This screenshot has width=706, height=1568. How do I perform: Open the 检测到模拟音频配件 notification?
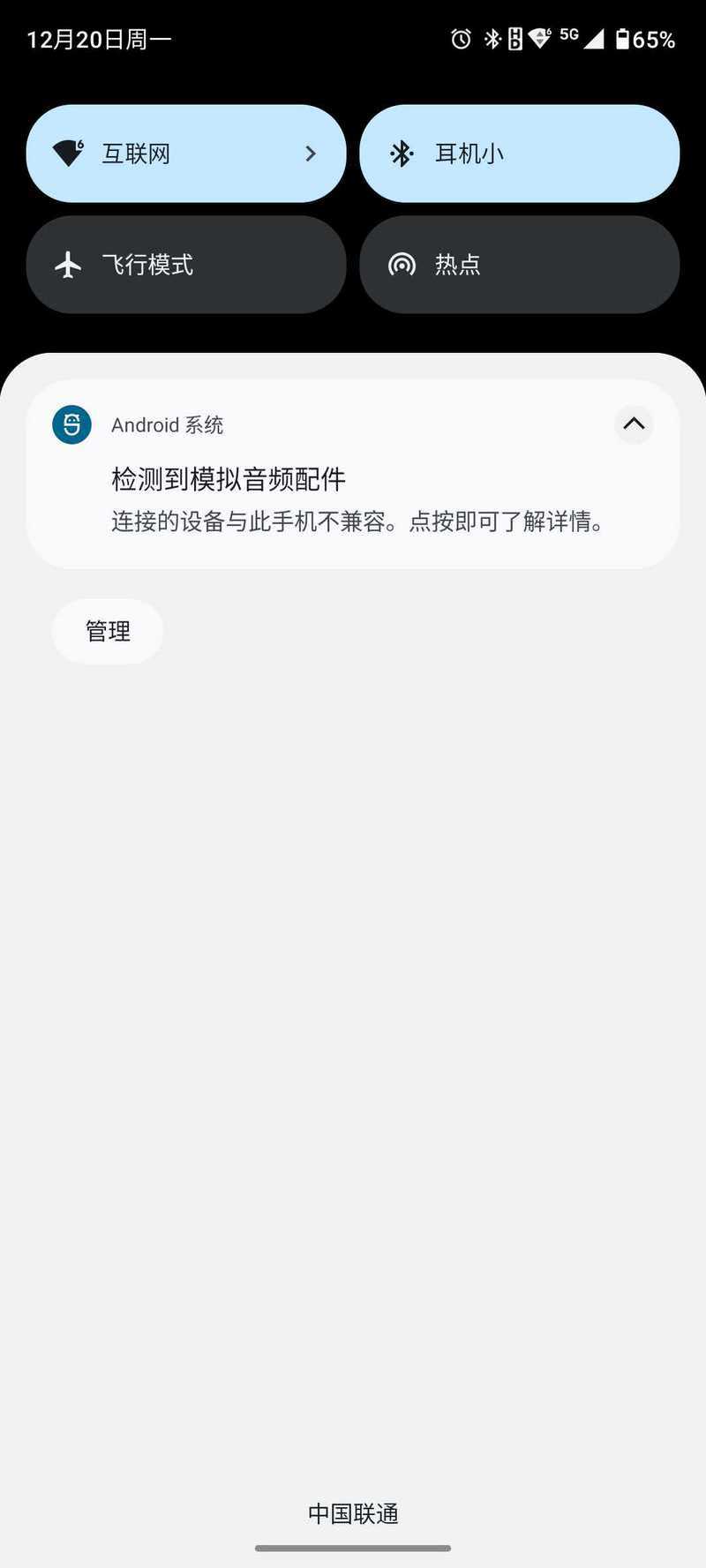tap(353, 475)
